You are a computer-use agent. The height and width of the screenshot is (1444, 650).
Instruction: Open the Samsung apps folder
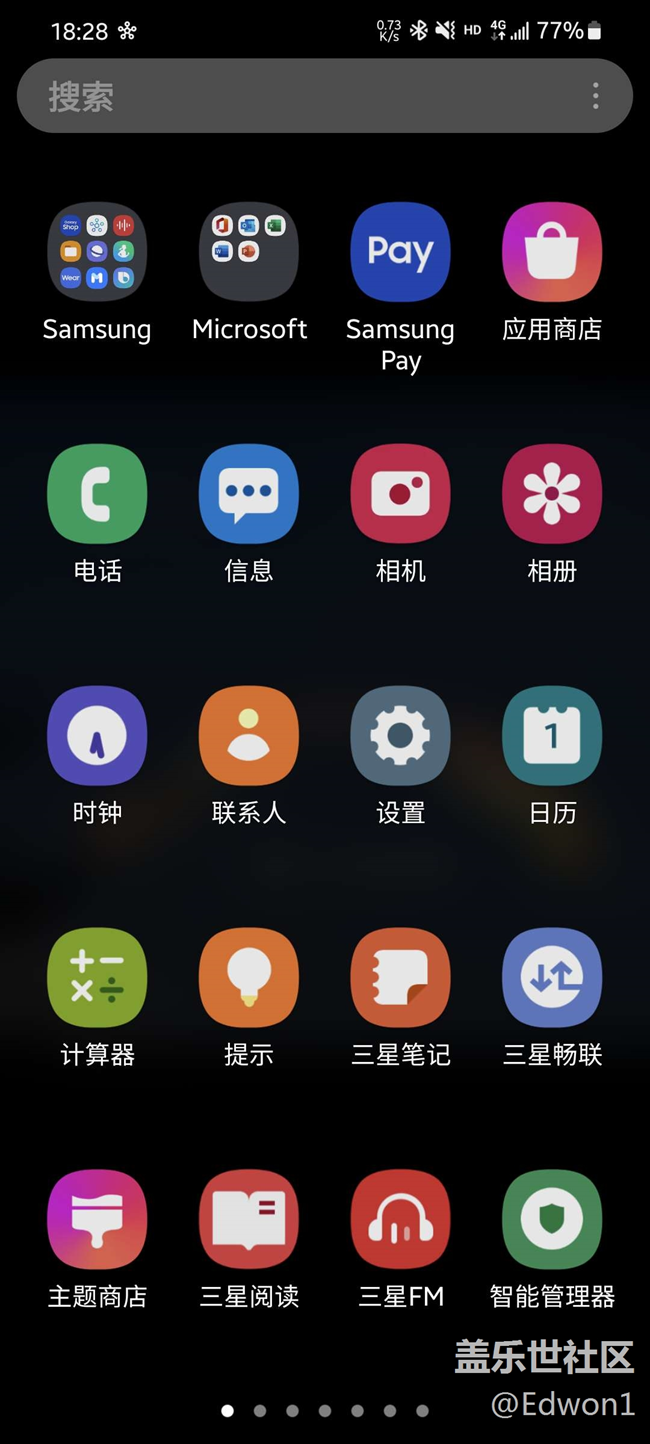pyautogui.click(x=97, y=252)
